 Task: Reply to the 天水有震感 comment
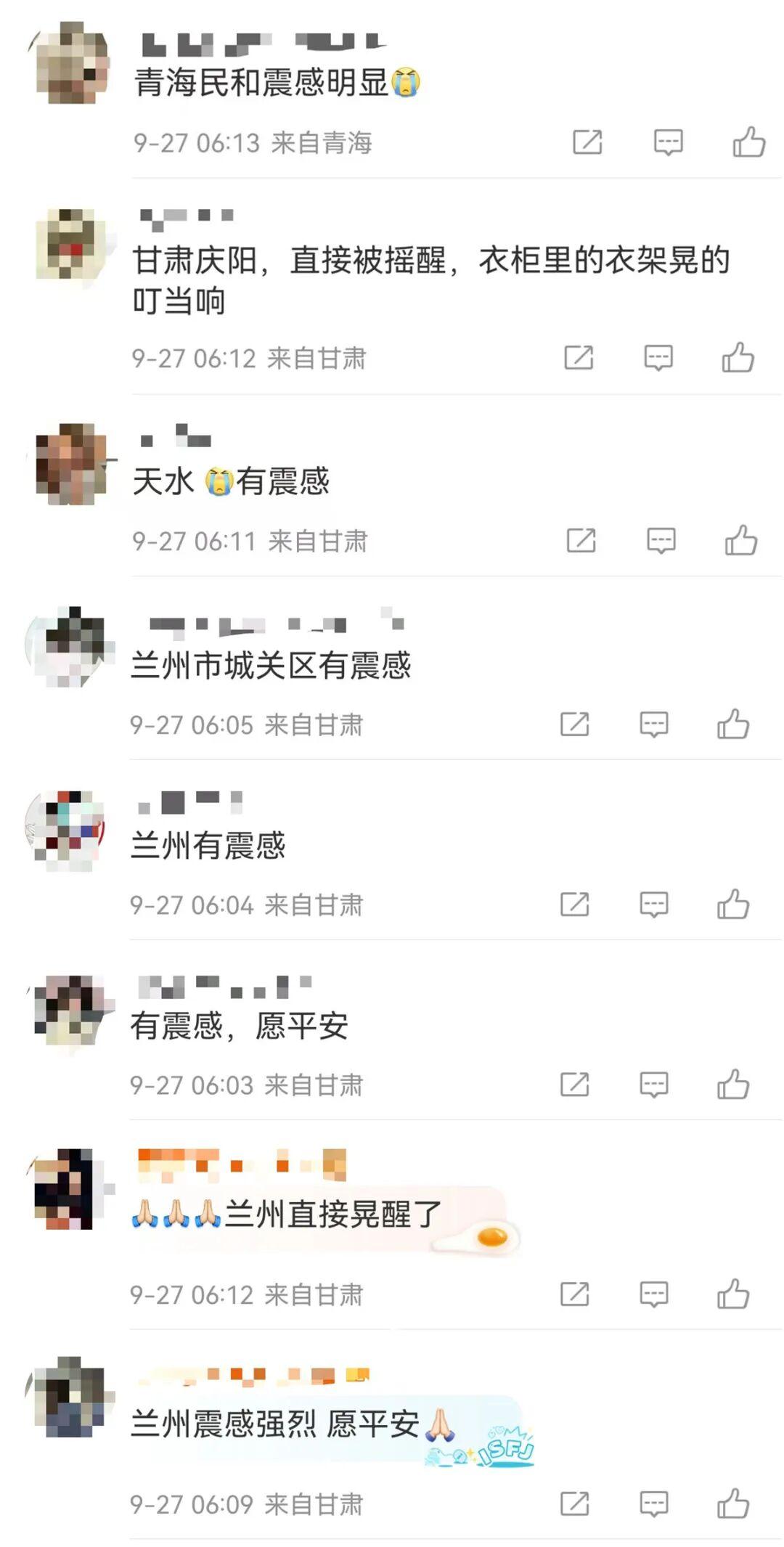click(661, 541)
